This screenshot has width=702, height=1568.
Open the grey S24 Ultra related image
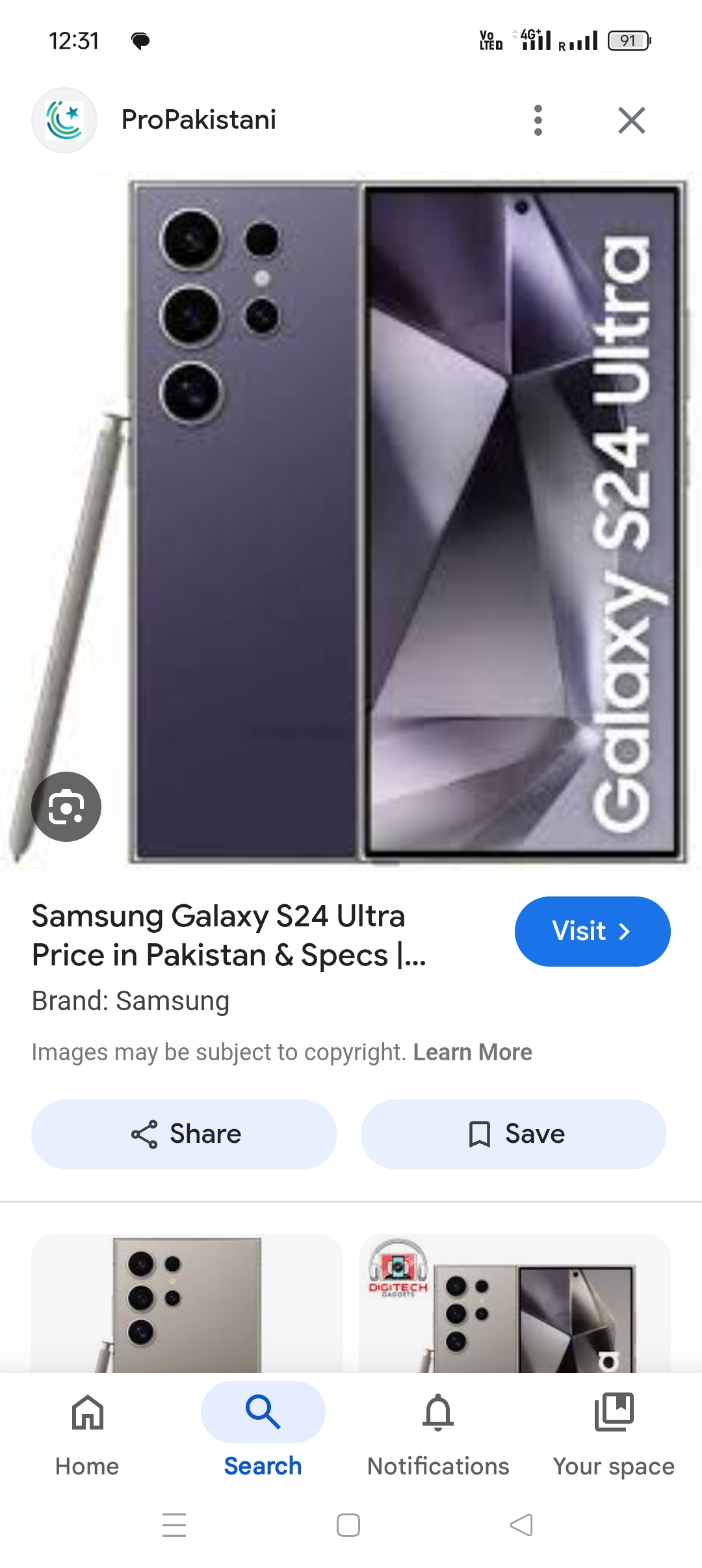[x=187, y=1303]
